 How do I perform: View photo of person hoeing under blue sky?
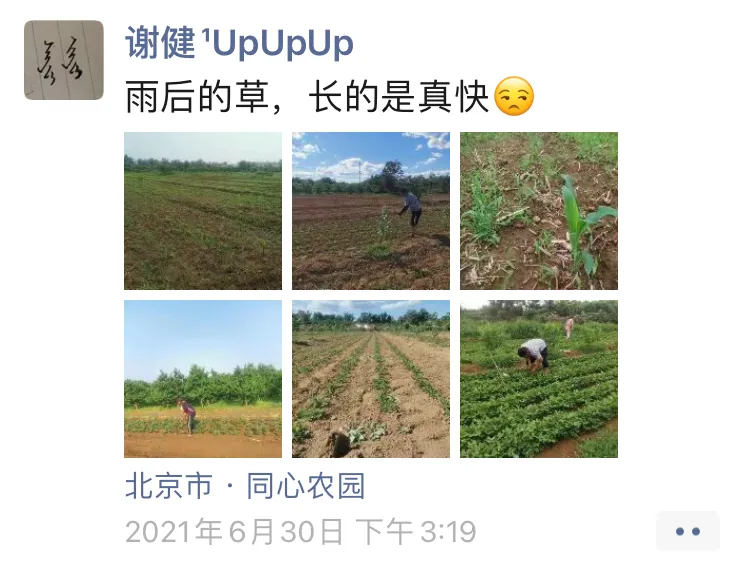click(x=371, y=211)
